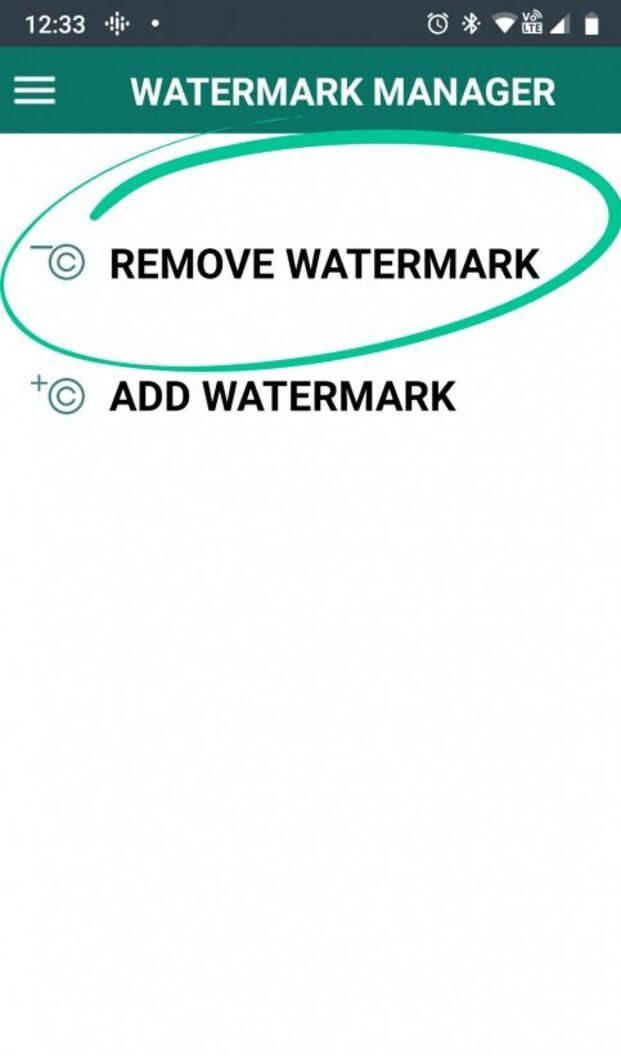Open the hamburger drawer menu
Screen dimensions: 621x1056
coord(35,92)
